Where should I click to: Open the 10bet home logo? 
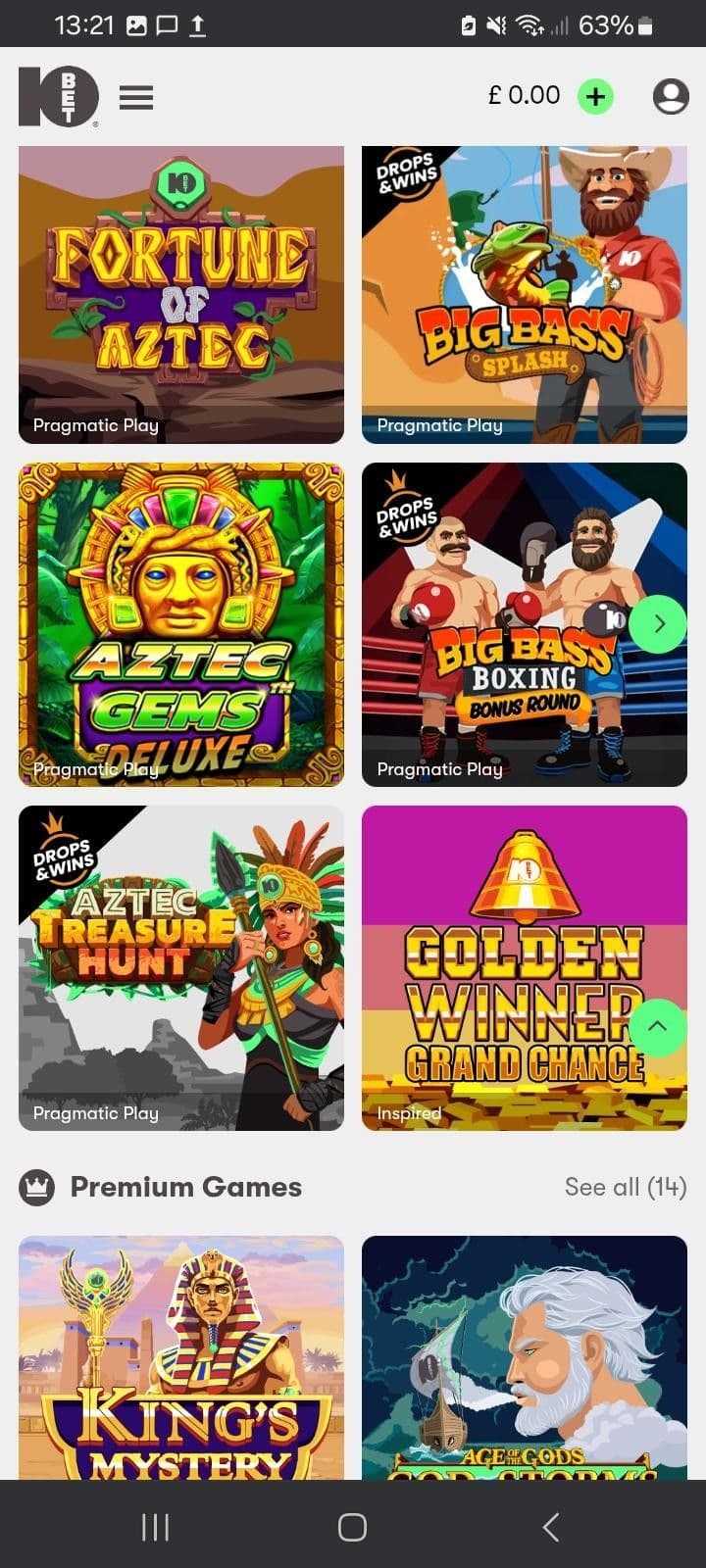[x=58, y=97]
